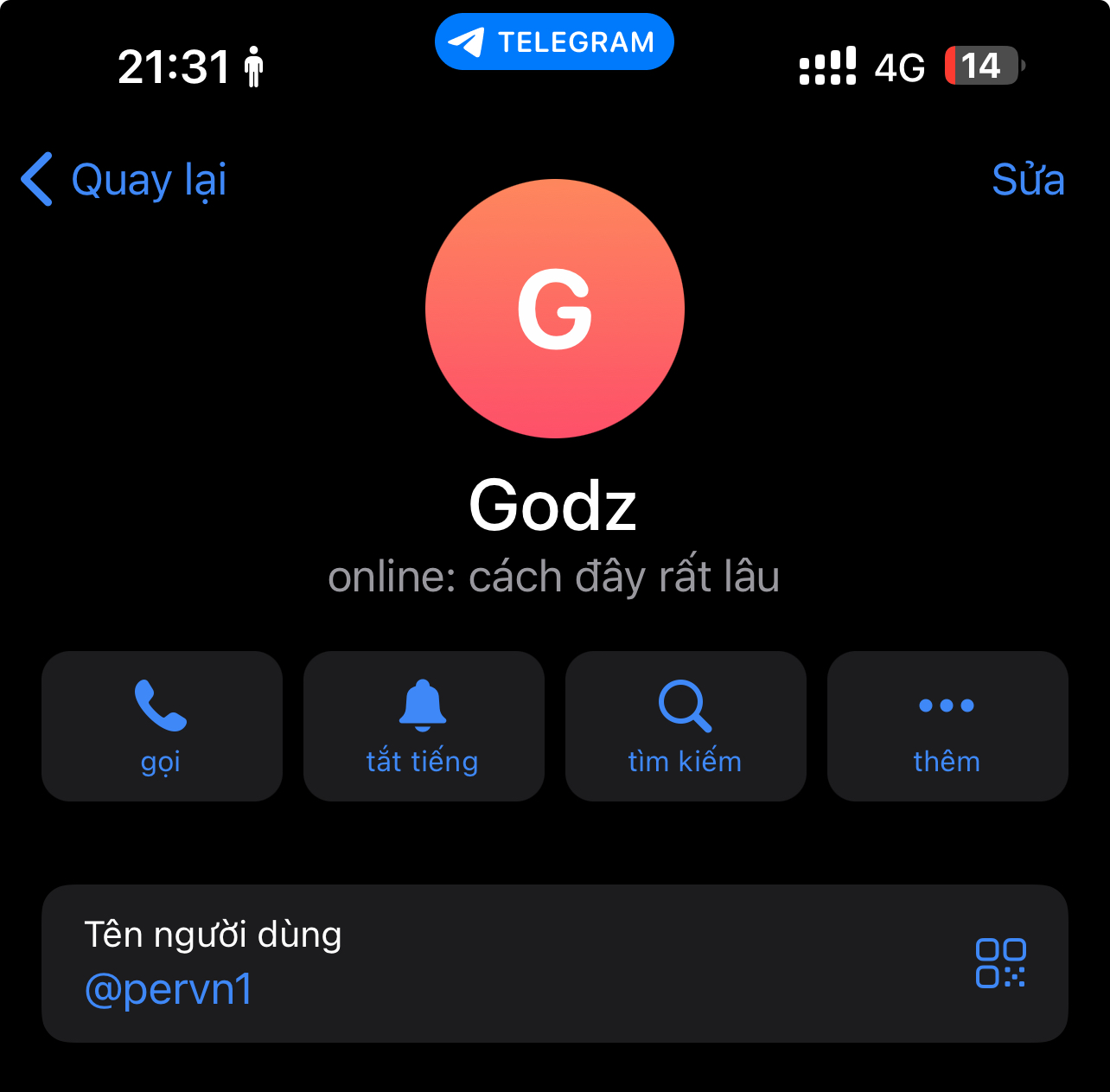Return to call via Telegram pill
Screen dimensions: 1110x1092
[554, 42]
